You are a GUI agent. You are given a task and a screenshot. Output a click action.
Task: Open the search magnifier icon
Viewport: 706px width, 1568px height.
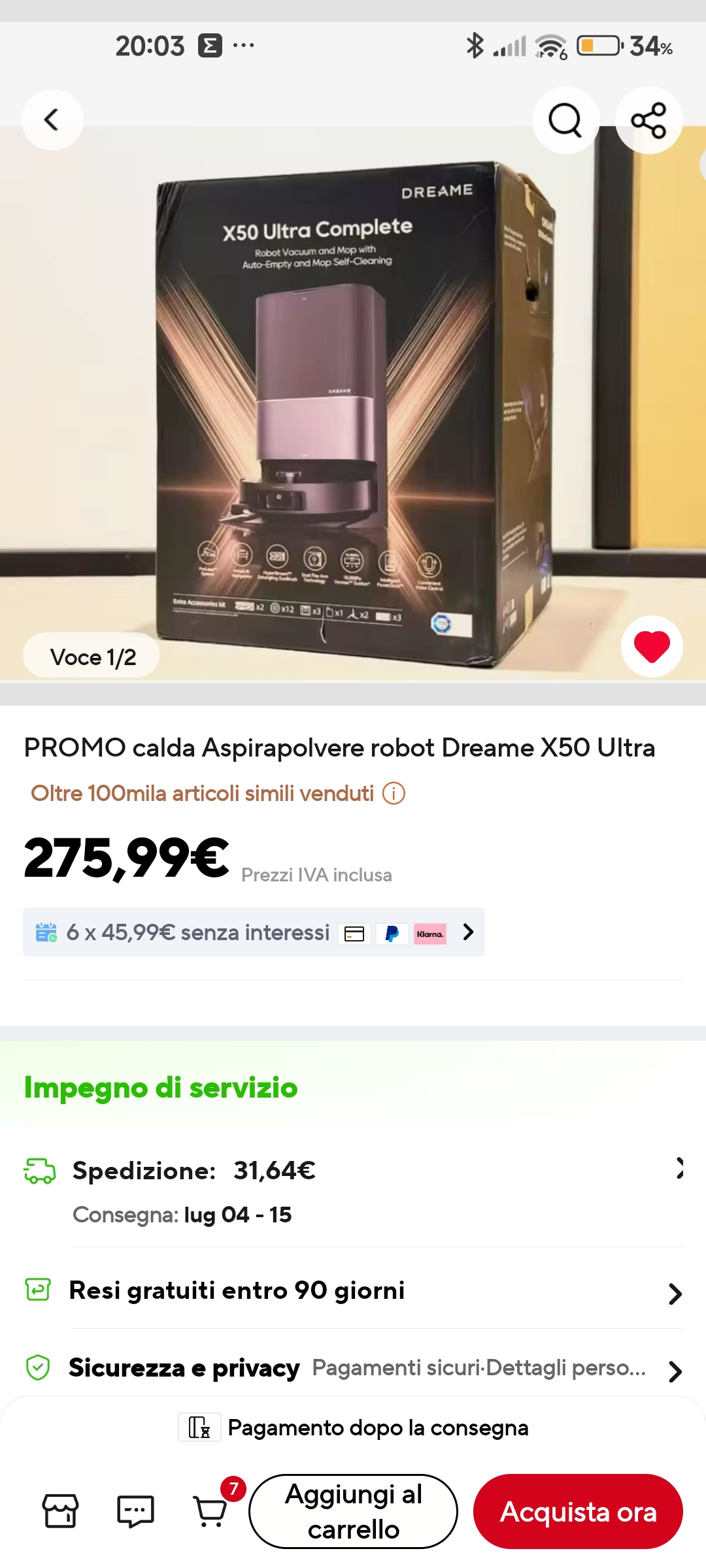pyautogui.click(x=565, y=120)
